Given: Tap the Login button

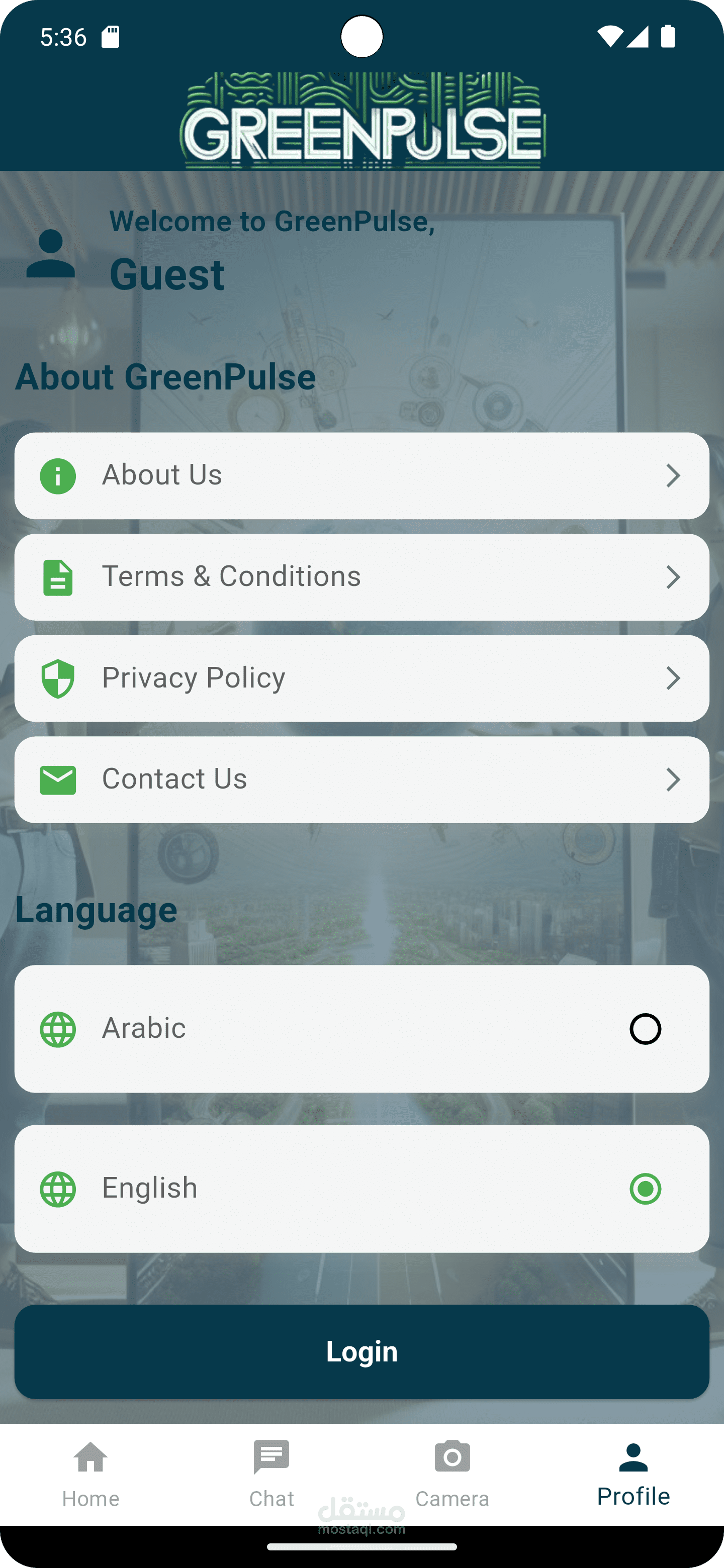Looking at the screenshot, I should coord(361,1351).
